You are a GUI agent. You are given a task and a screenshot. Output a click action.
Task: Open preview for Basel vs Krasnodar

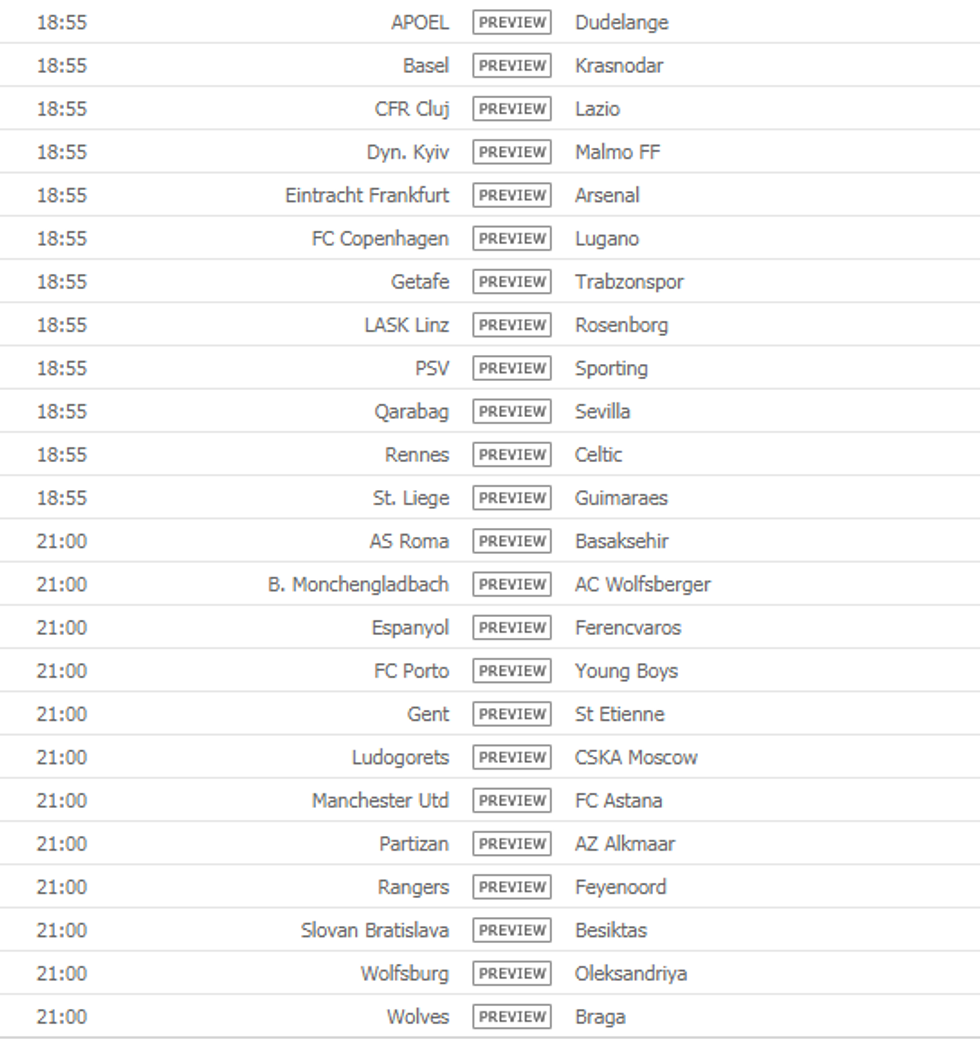coord(512,65)
